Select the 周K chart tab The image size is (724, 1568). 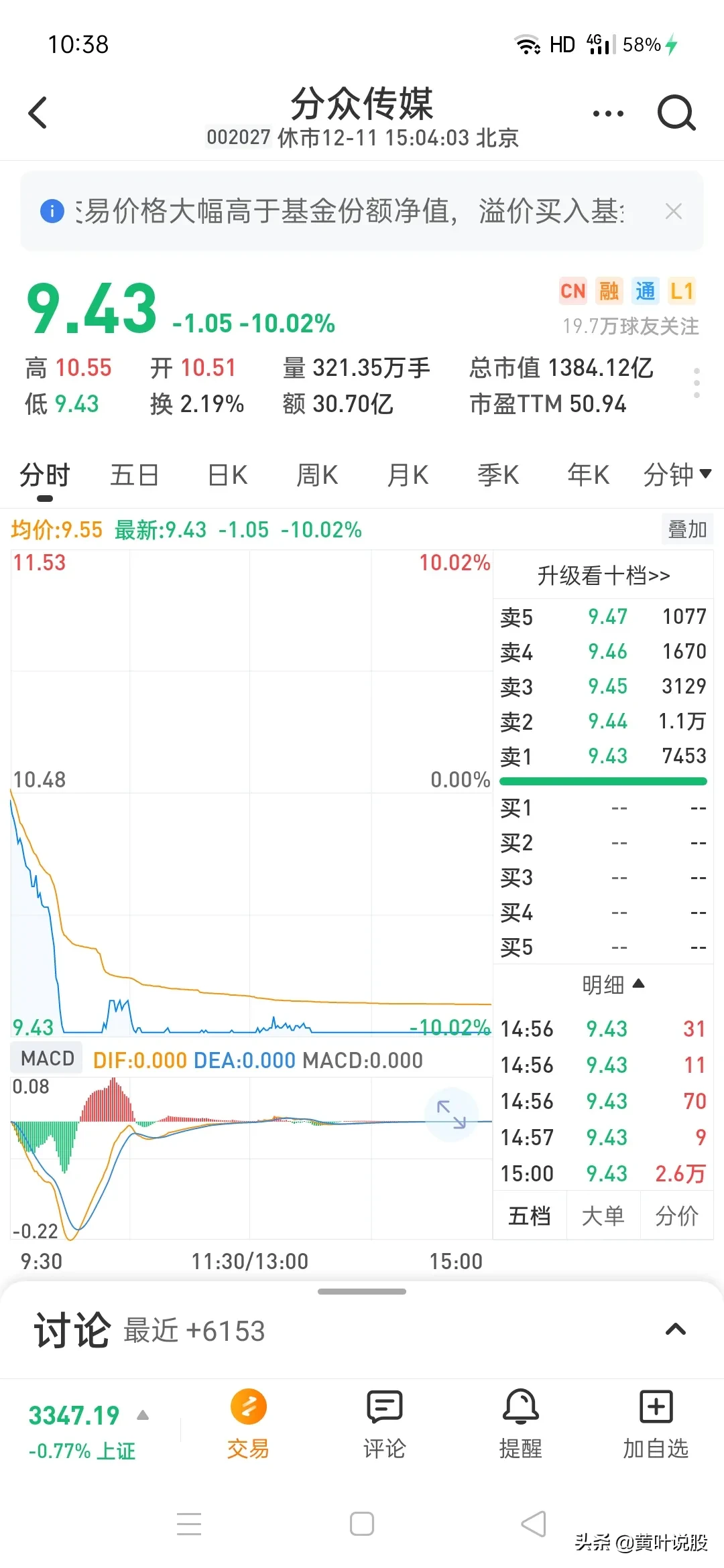[317, 475]
